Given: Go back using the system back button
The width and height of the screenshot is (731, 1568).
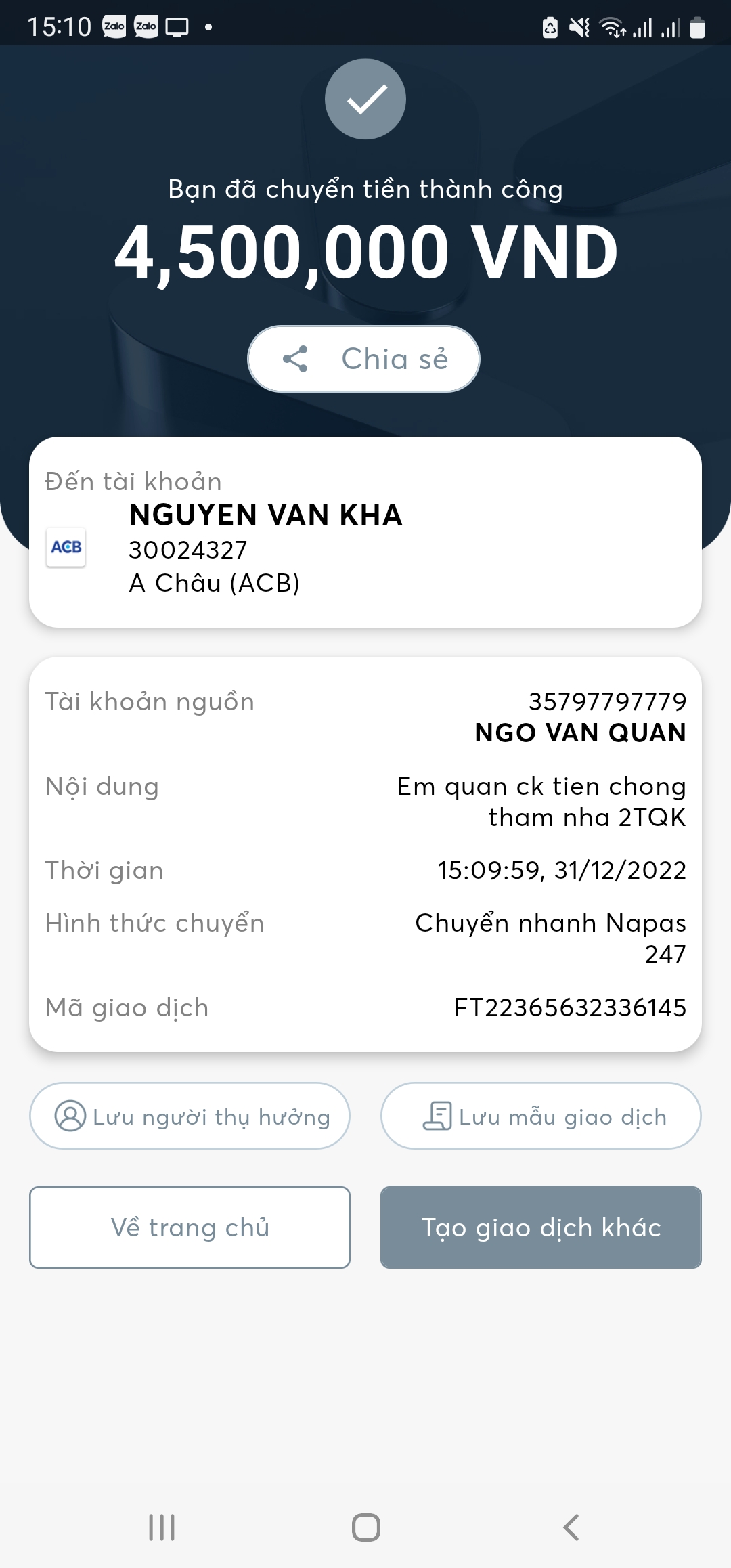Looking at the screenshot, I should pyautogui.click(x=571, y=1527).
